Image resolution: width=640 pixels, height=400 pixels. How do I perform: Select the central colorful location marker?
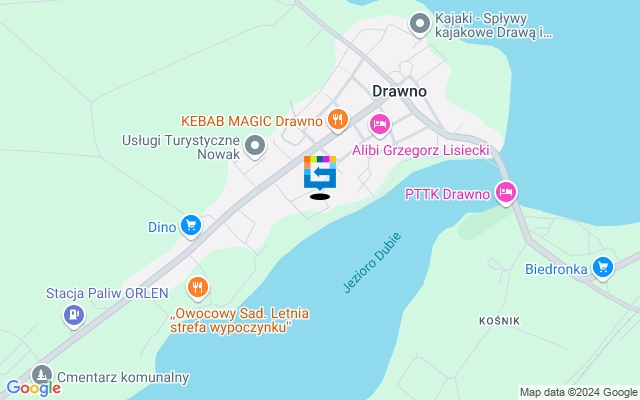320,172
